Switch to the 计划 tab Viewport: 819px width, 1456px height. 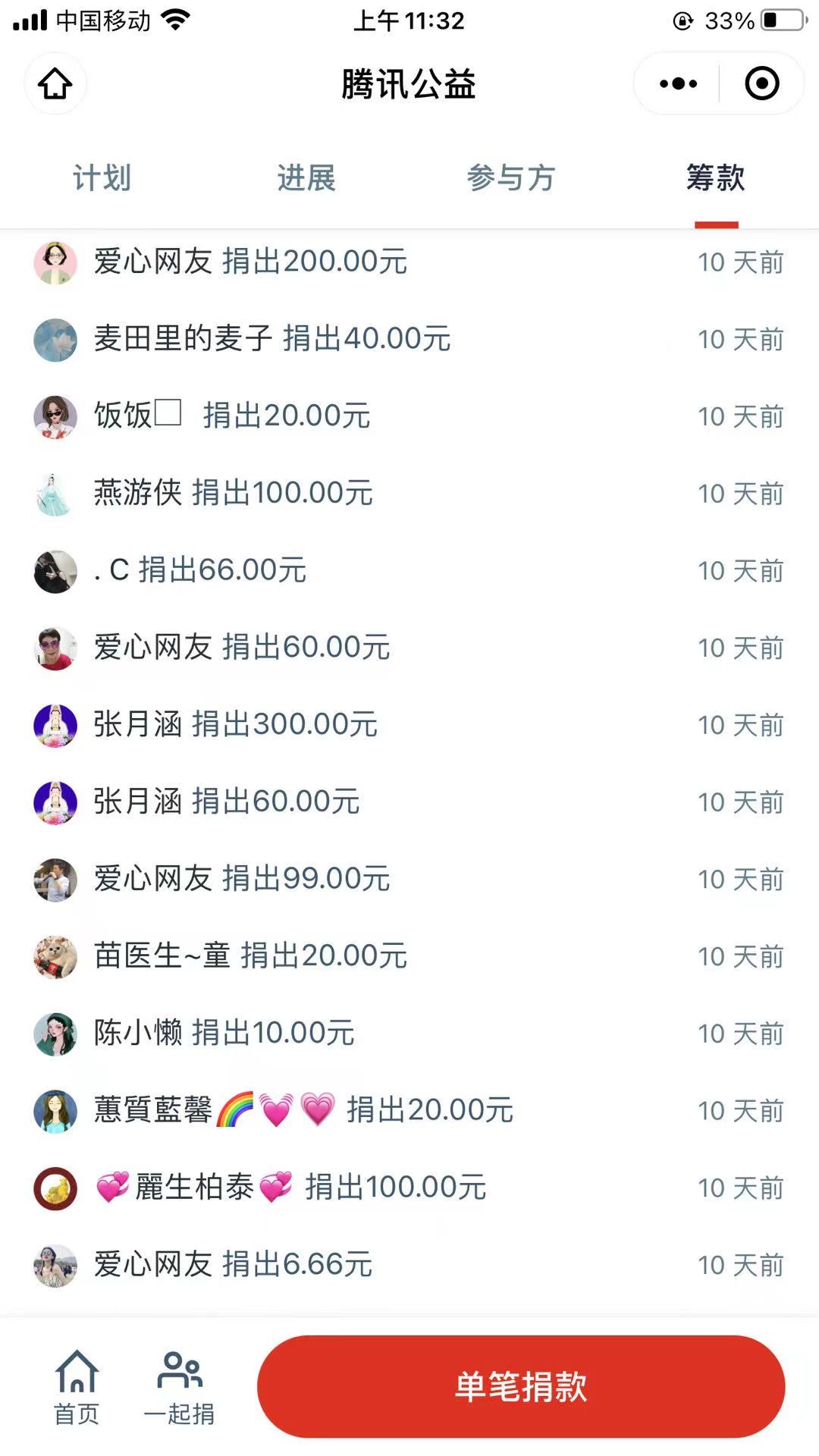tap(102, 178)
